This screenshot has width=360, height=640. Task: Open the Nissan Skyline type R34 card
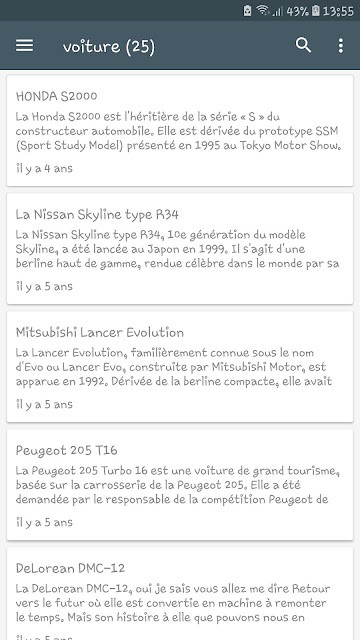180,249
